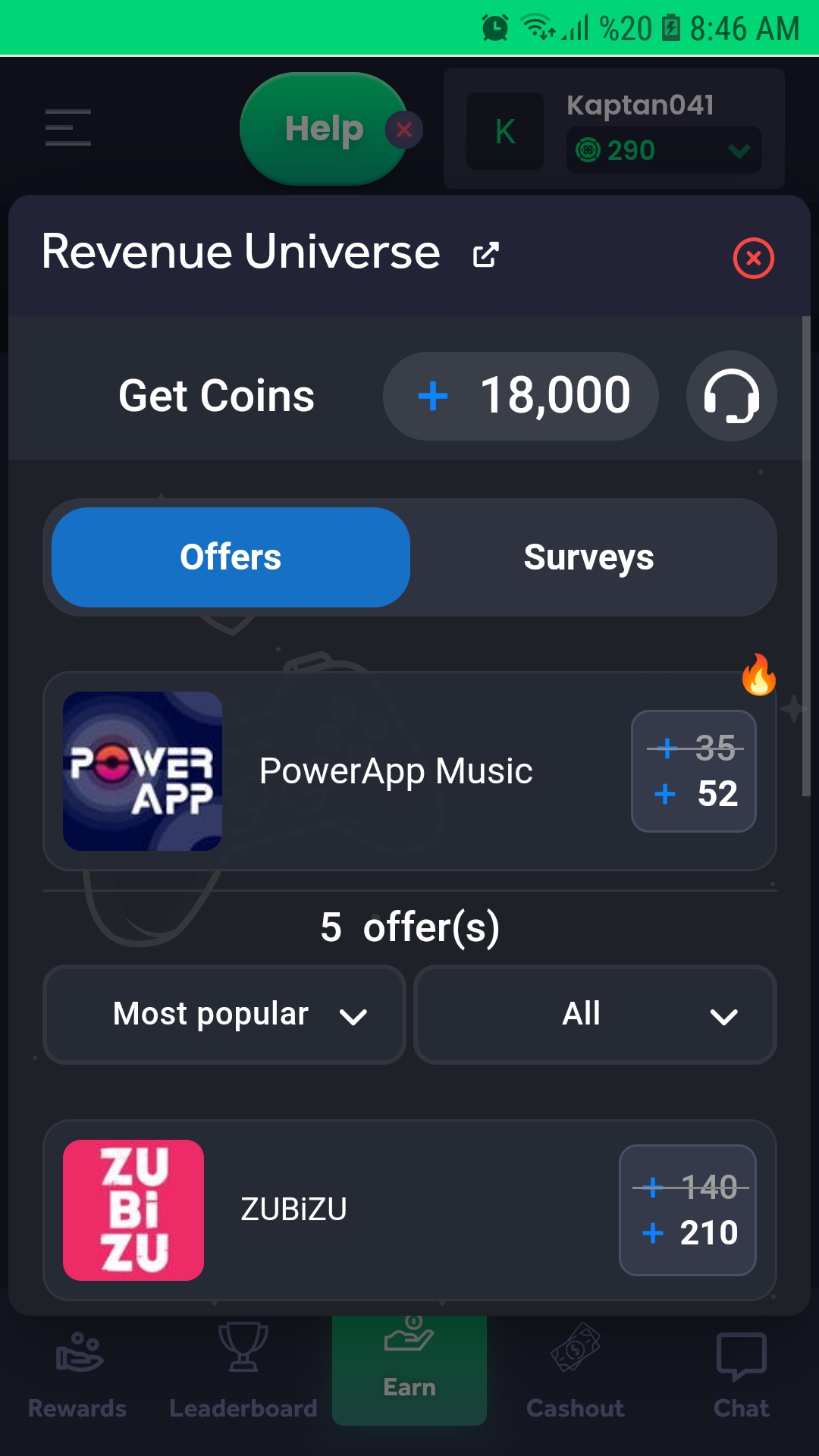Open the hamburger drawer menu
This screenshot has width=819, height=1456.
click(x=68, y=127)
